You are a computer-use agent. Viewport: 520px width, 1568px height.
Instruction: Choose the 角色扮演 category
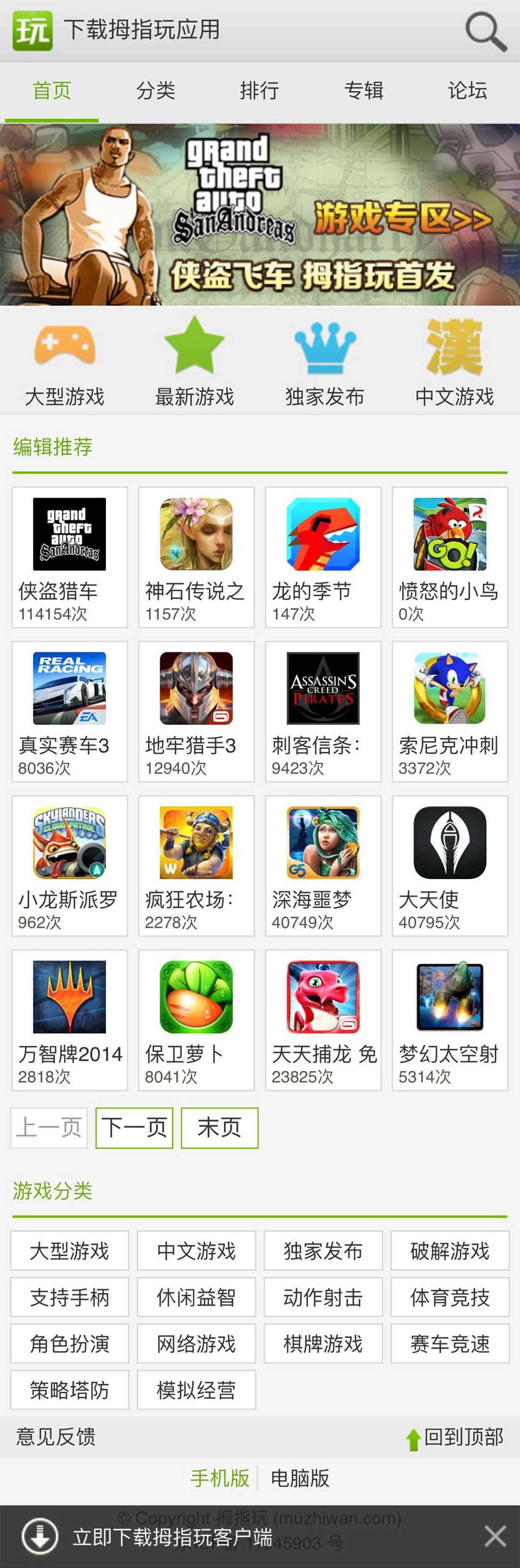pos(70,1344)
